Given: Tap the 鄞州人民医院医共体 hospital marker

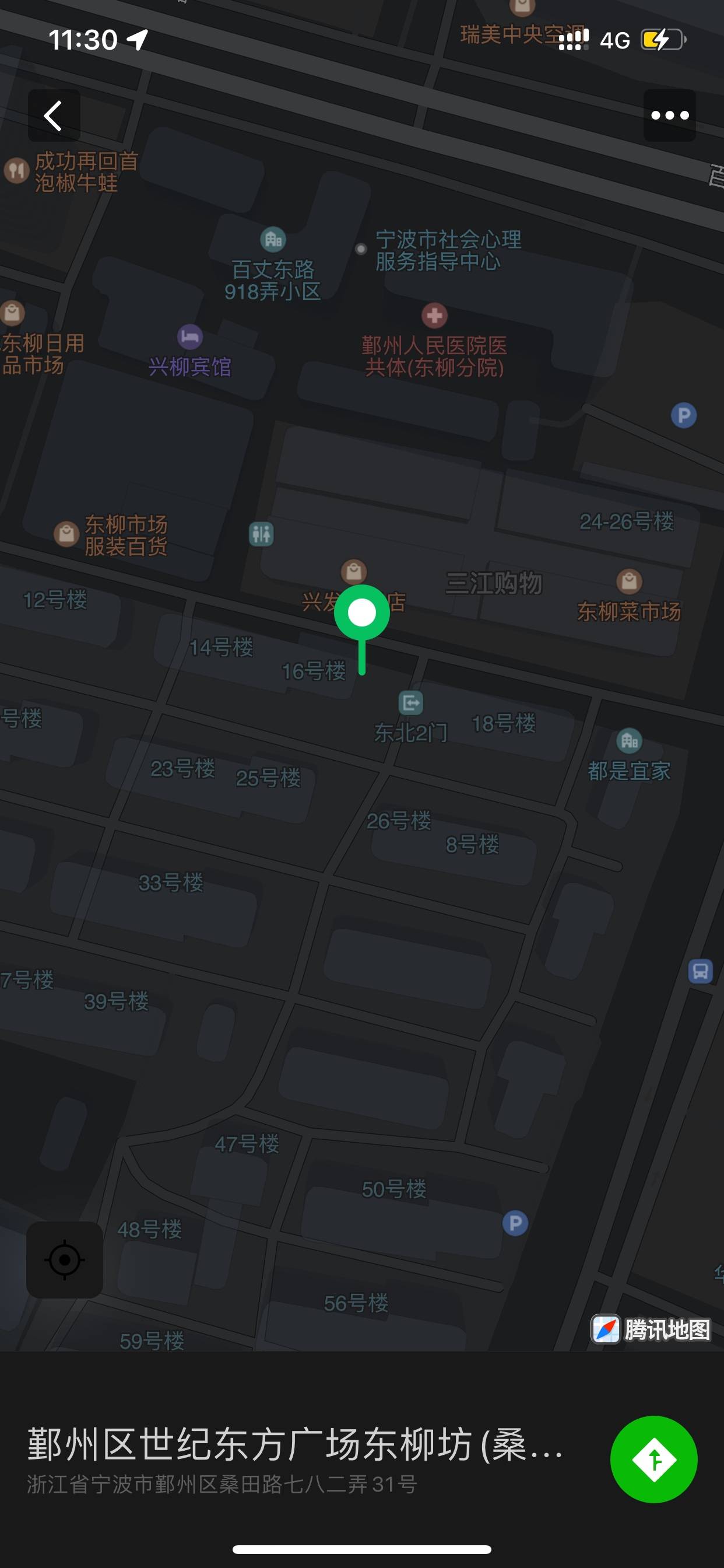Looking at the screenshot, I should (x=434, y=316).
